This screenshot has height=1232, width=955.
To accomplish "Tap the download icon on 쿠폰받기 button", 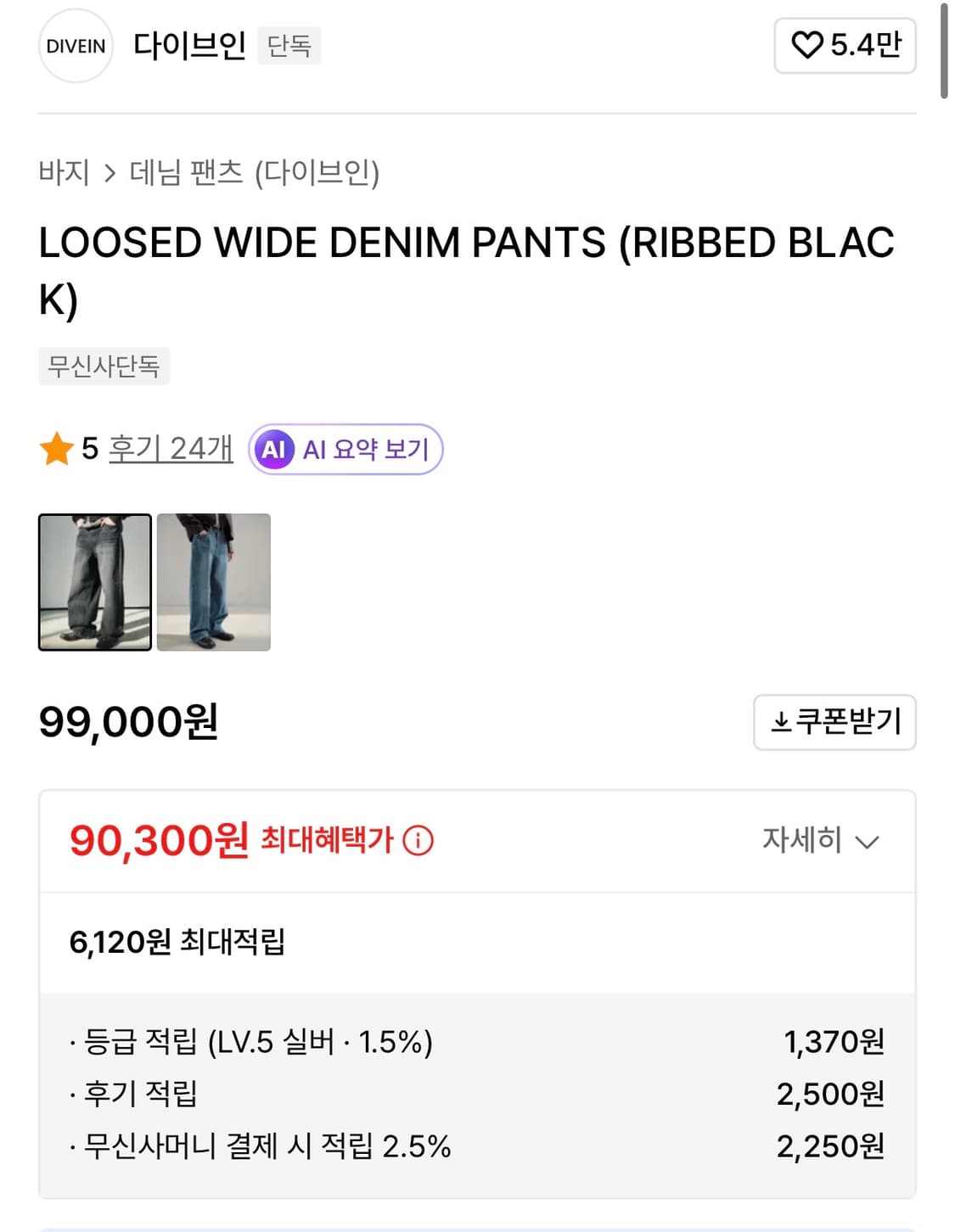I will [x=782, y=722].
